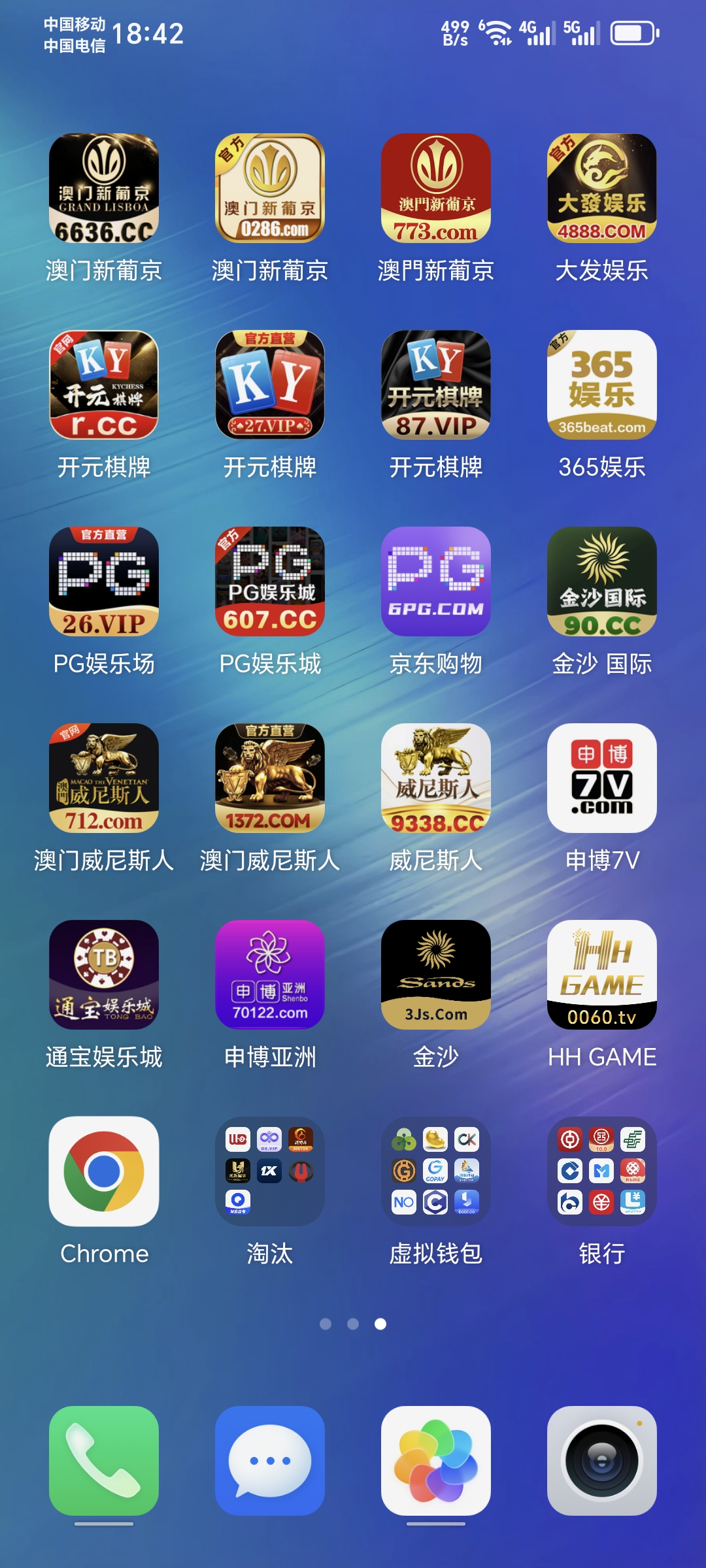Open the Messages app in the dock

(270, 1460)
